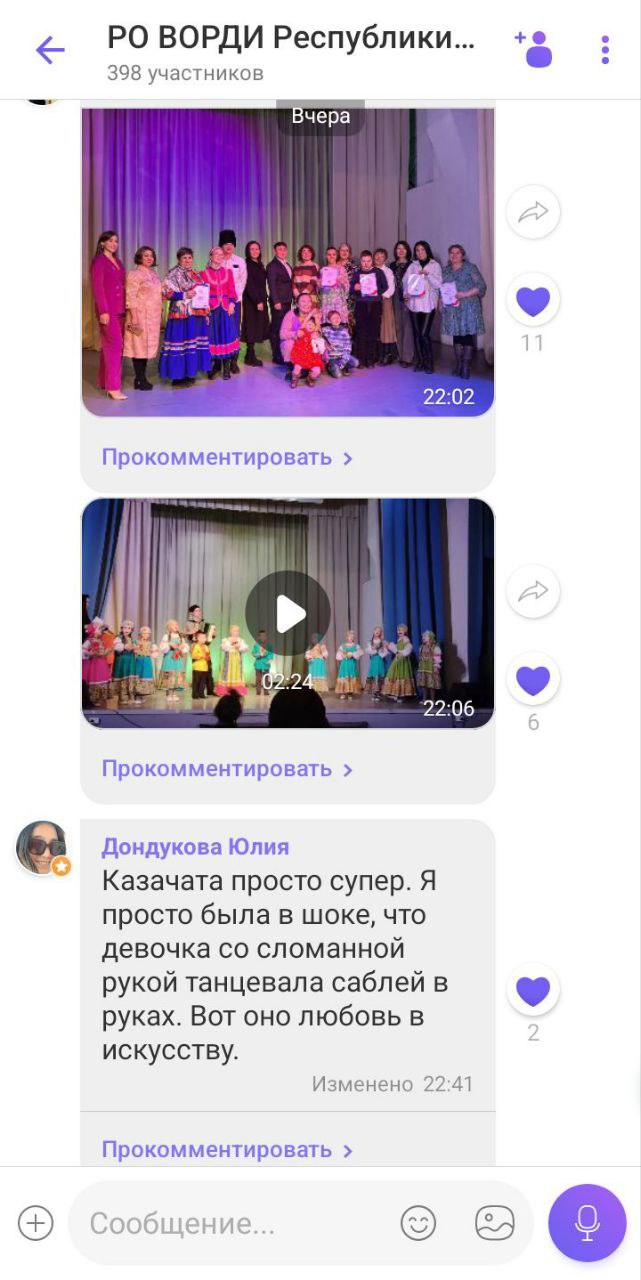Add participants to the group

tap(534, 48)
